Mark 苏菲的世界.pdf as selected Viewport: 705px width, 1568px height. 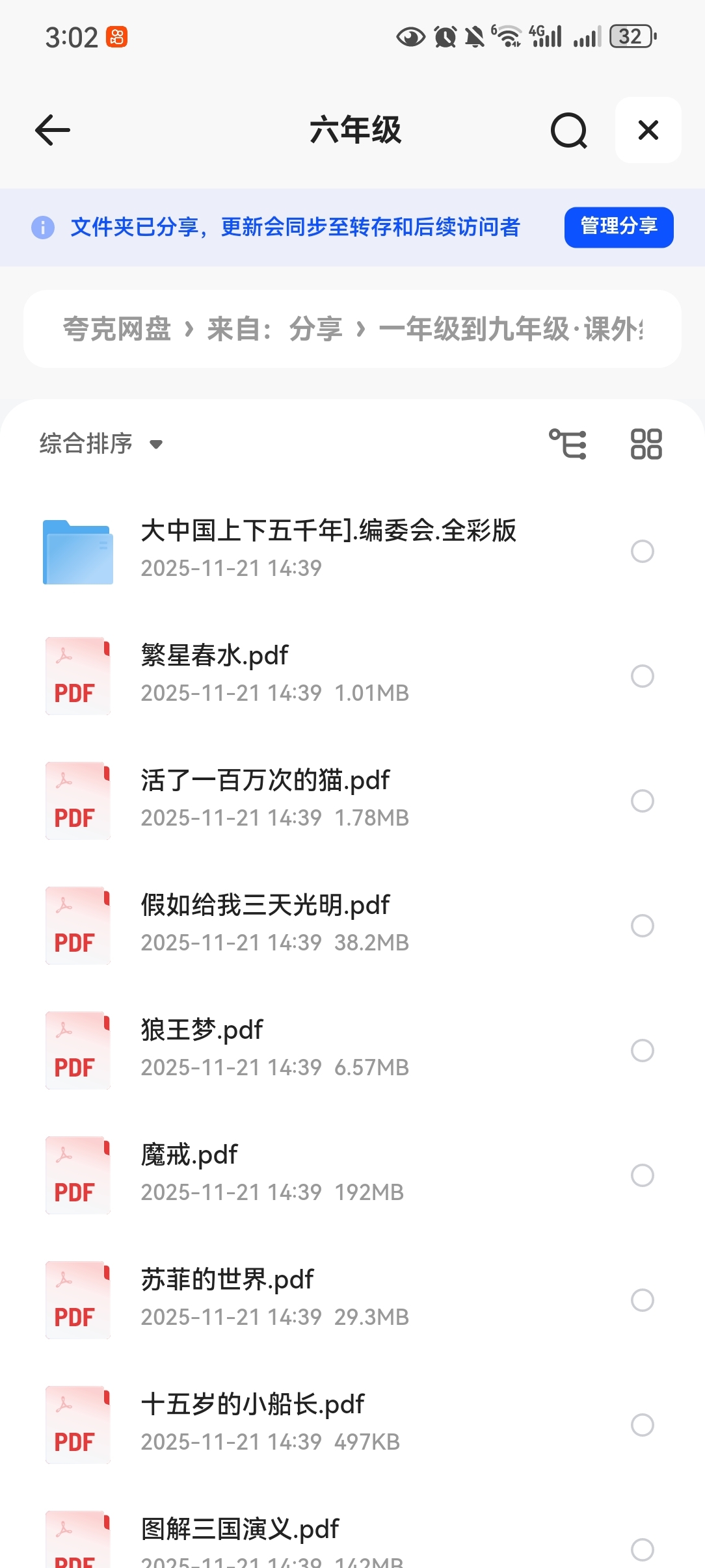[642, 1300]
